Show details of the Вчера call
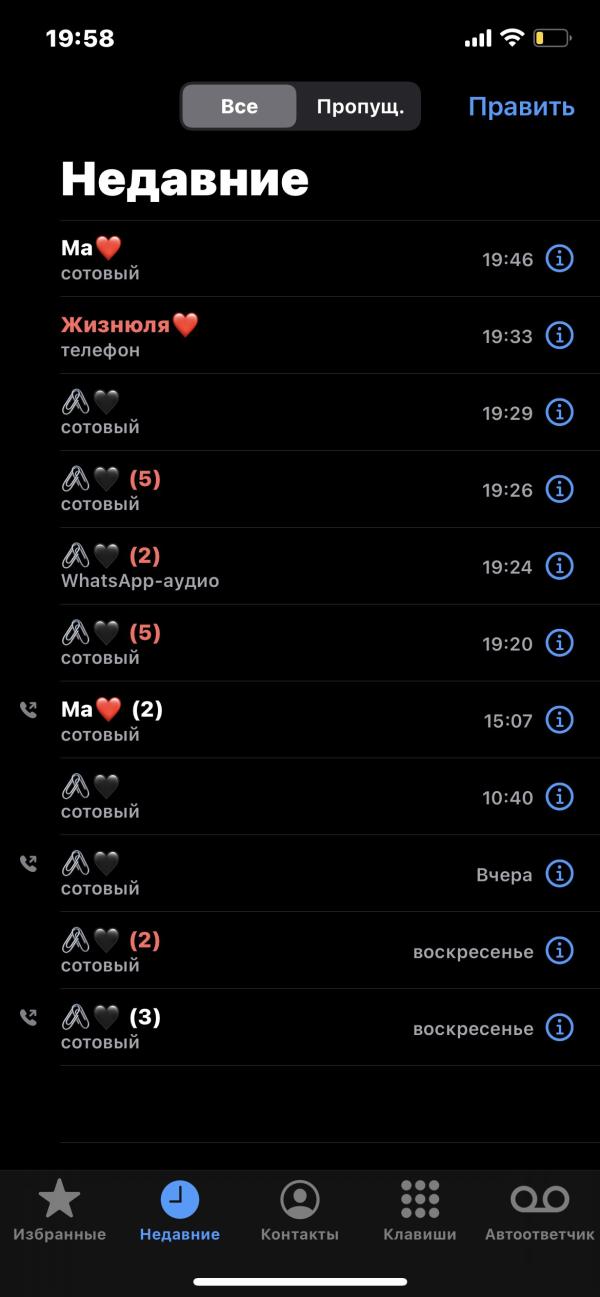Viewport: 600px width, 1297px height. 560,874
